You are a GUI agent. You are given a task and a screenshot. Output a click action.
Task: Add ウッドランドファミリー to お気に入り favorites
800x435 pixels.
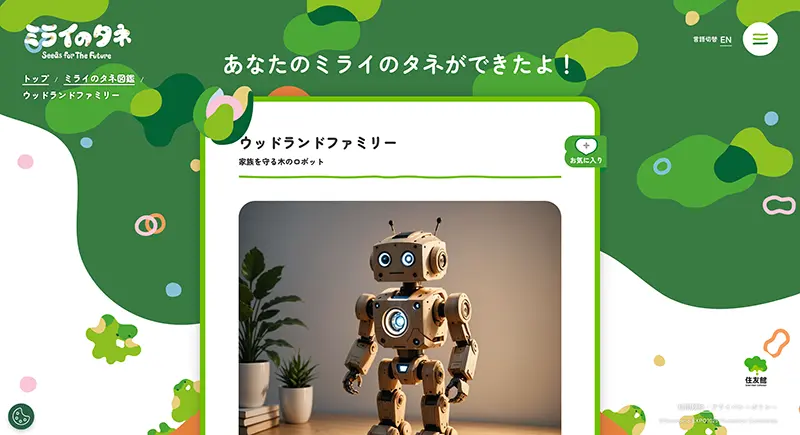click(586, 151)
